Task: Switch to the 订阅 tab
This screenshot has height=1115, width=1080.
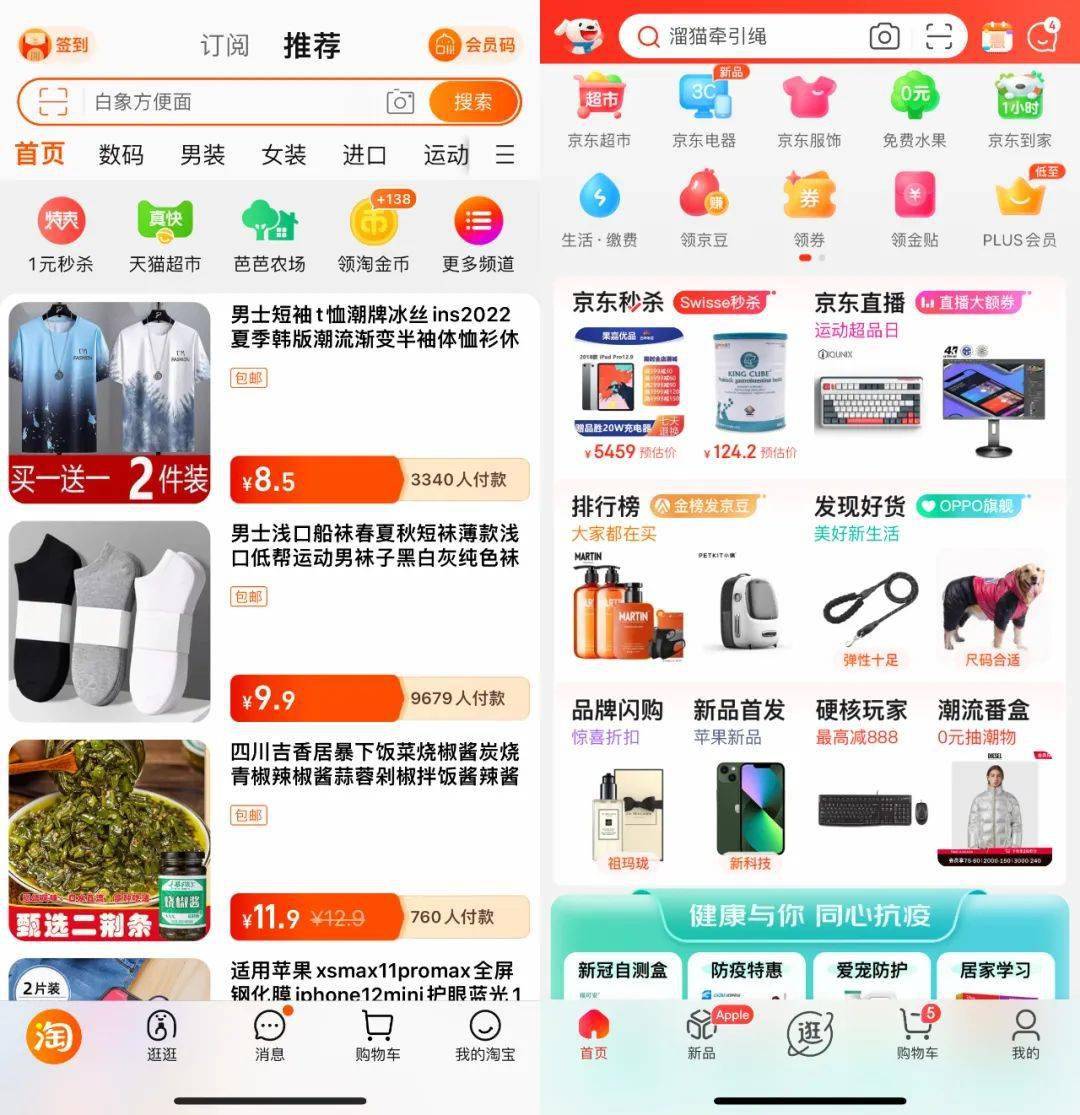Action: (x=224, y=45)
